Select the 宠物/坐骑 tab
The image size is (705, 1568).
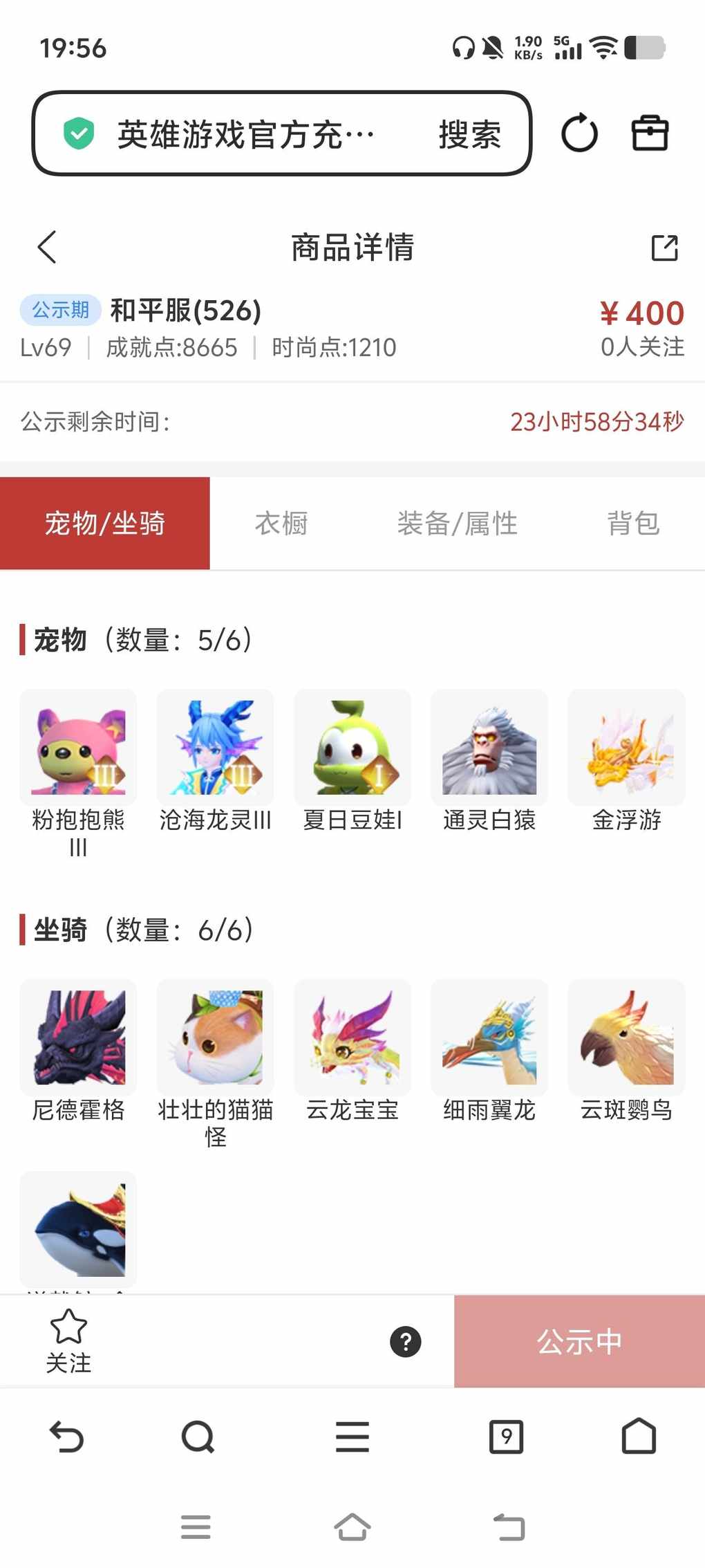point(105,523)
